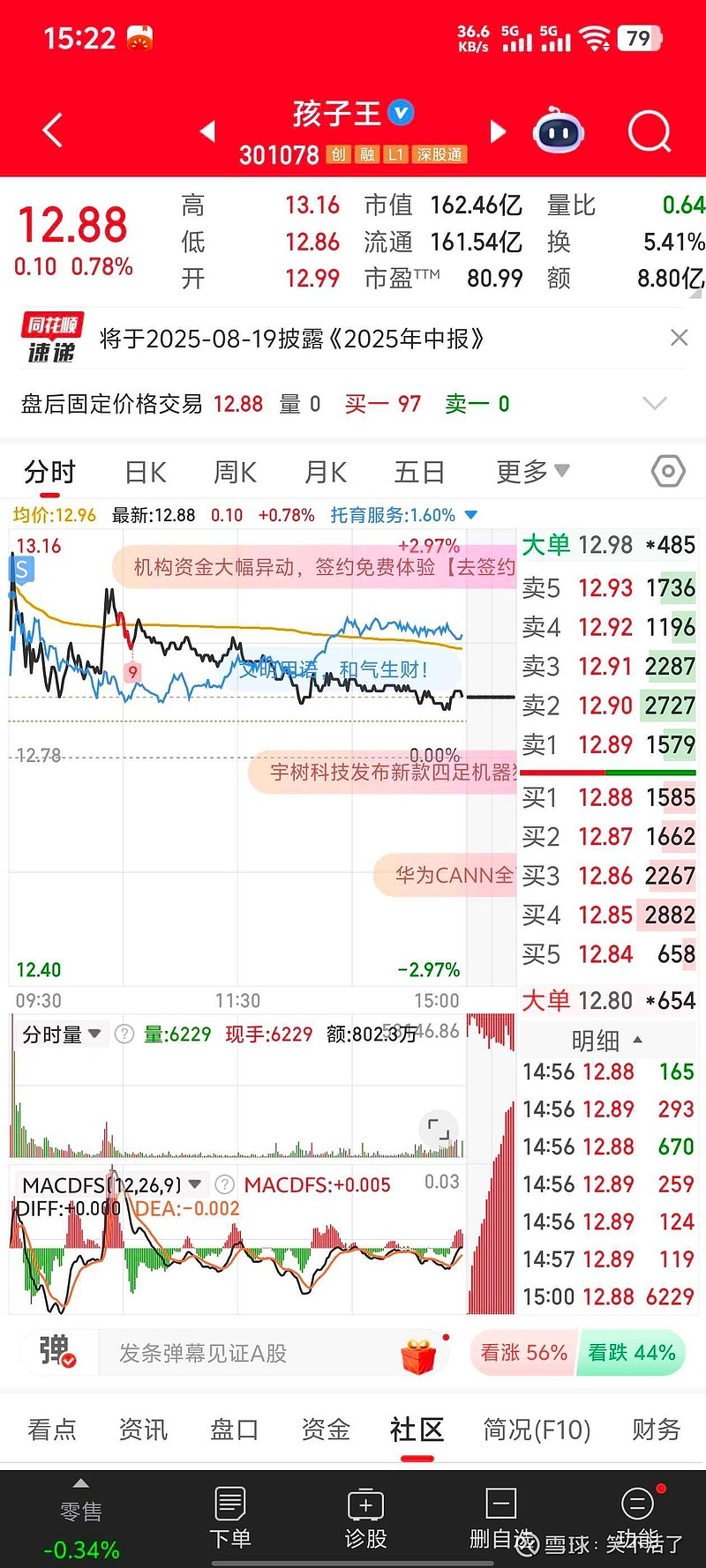Open the 托育服务 concept dropdown arrow
The image size is (706, 1568).
tap(472, 514)
